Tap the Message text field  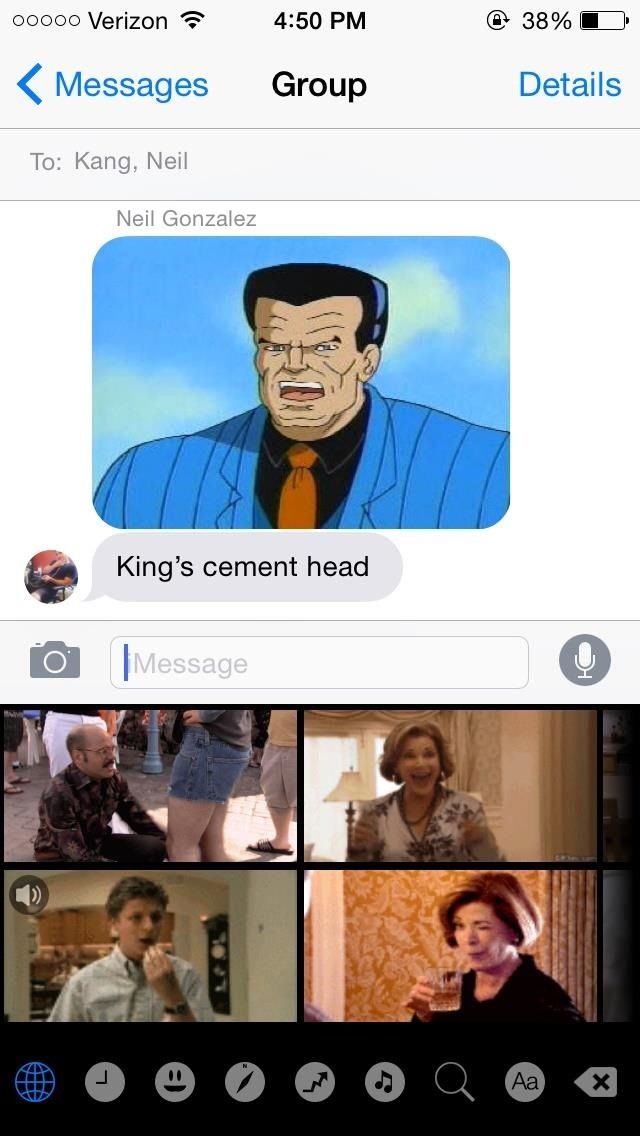point(320,663)
